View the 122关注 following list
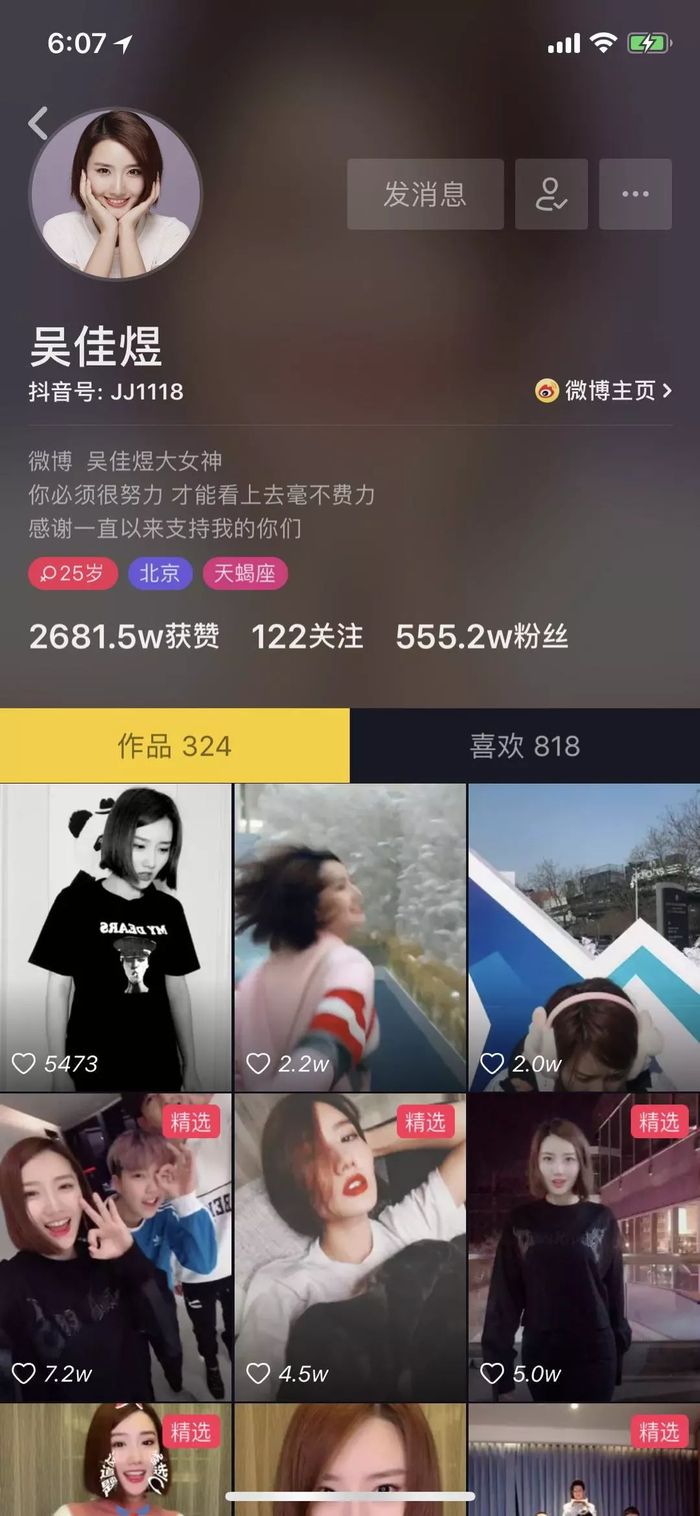Viewport: 700px width, 1516px height. pos(307,636)
